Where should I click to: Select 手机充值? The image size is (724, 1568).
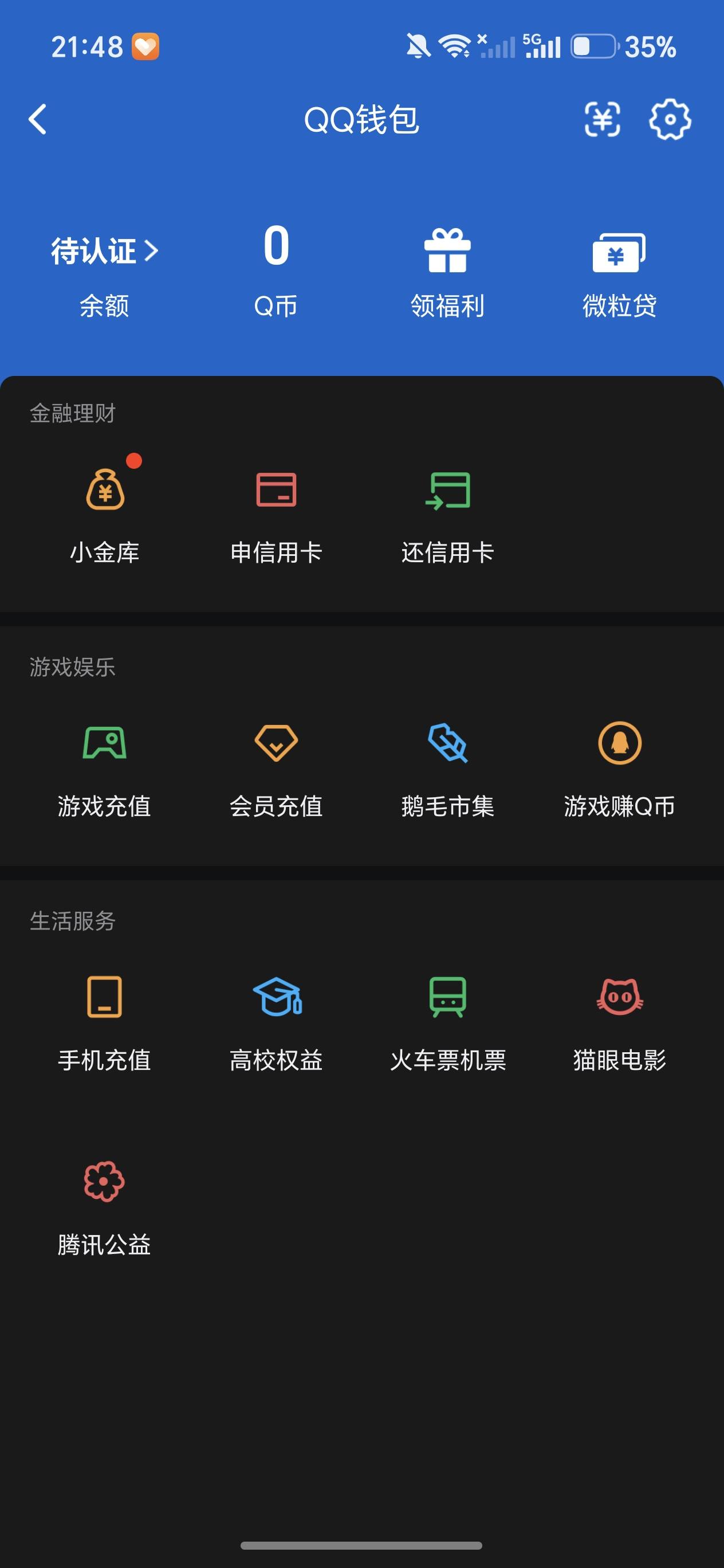click(105, 1024)
